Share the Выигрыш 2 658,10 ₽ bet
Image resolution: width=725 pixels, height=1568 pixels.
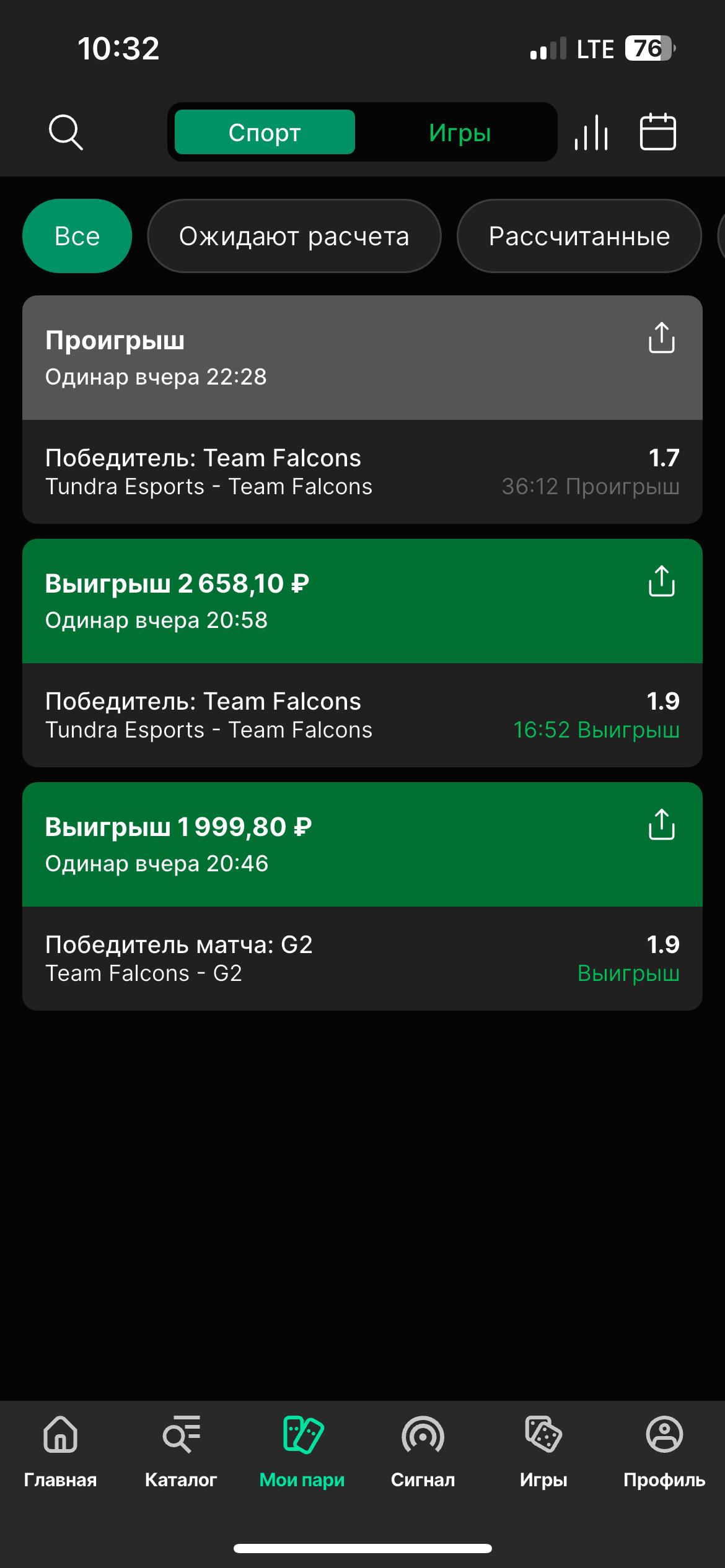click(661, 581)
